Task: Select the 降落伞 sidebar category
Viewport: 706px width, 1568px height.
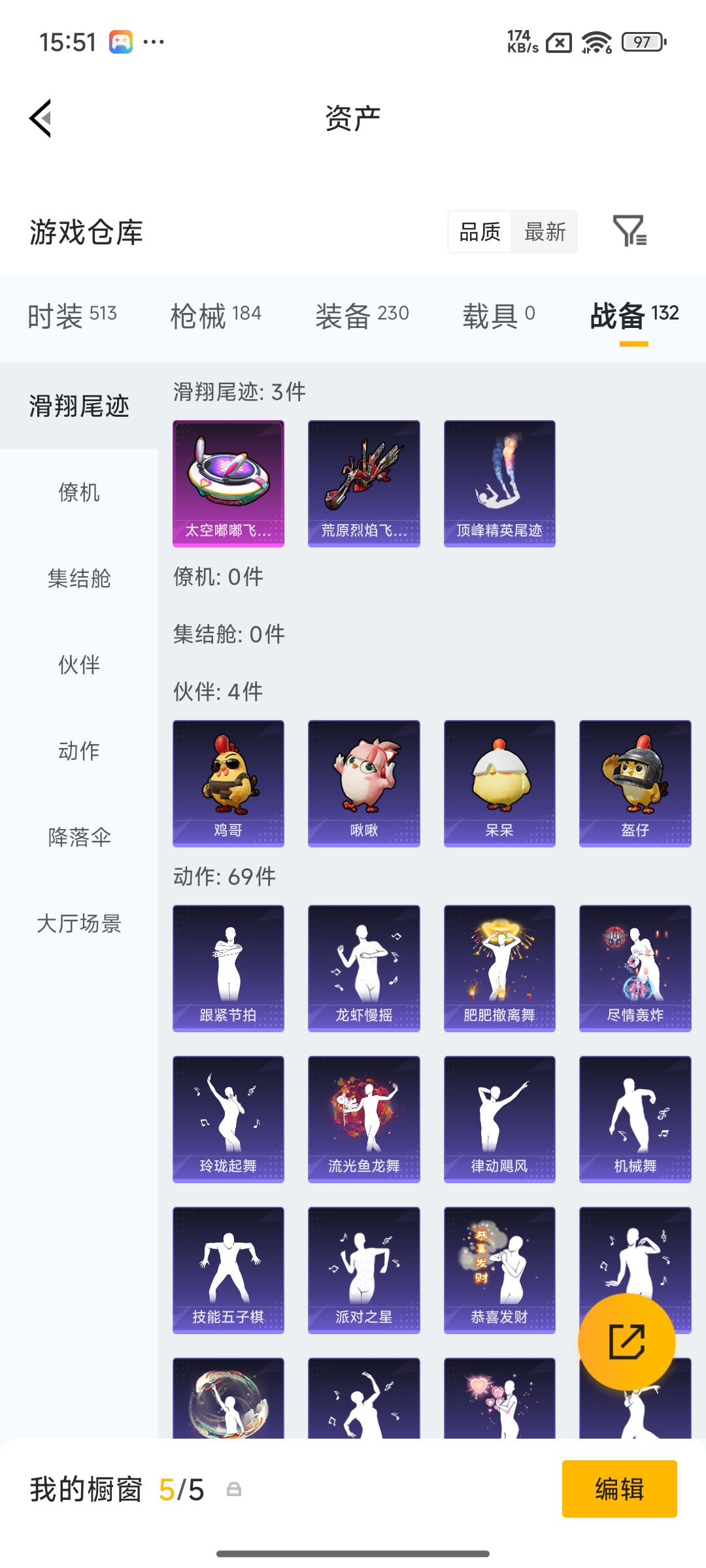Action: (x=78, y=838)
